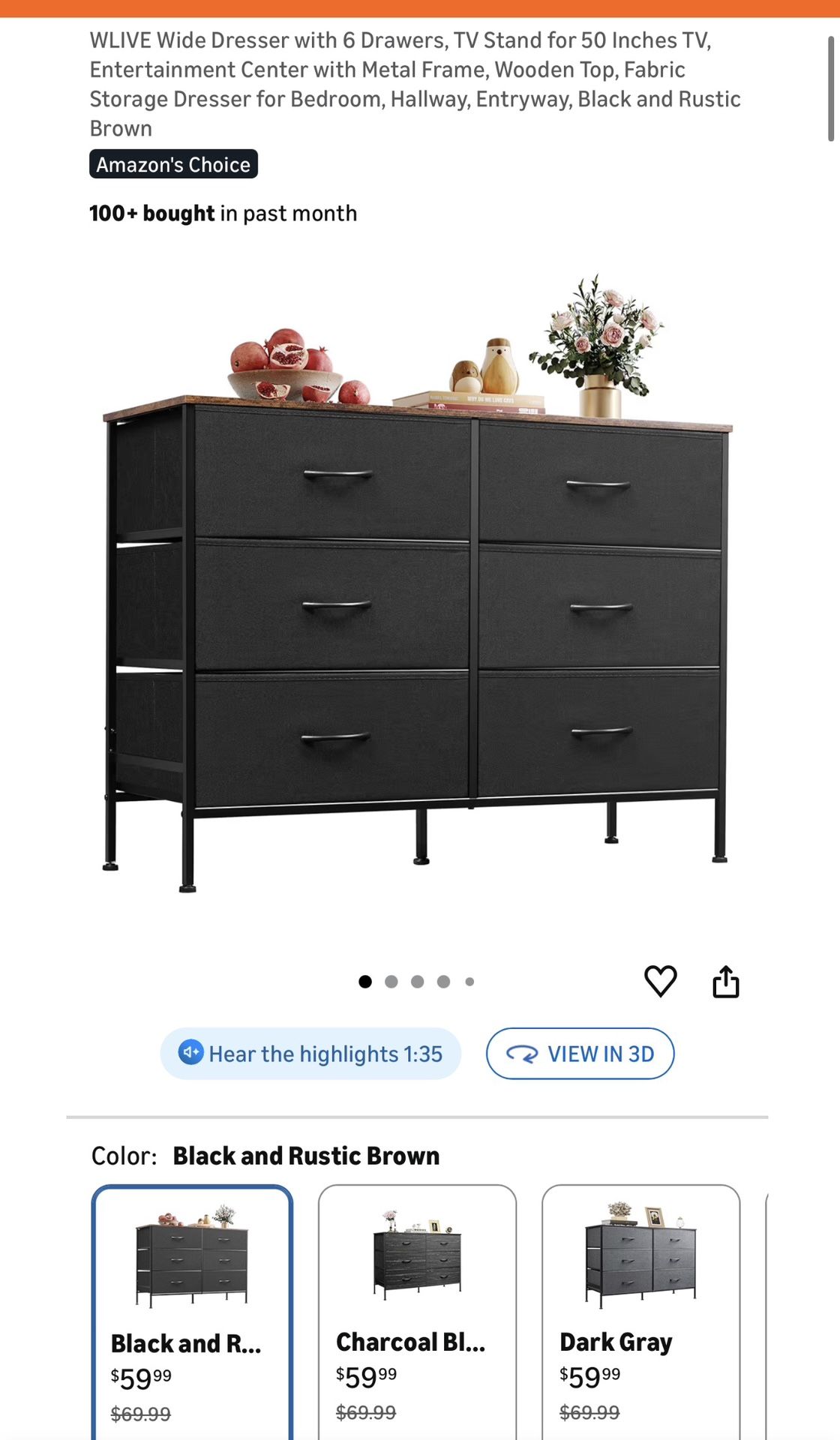Image resolution: width=840 pixels, height=1440 pixels.
Task: Jump to the third image via carousel dot
Action: click(x=418, y=980)
